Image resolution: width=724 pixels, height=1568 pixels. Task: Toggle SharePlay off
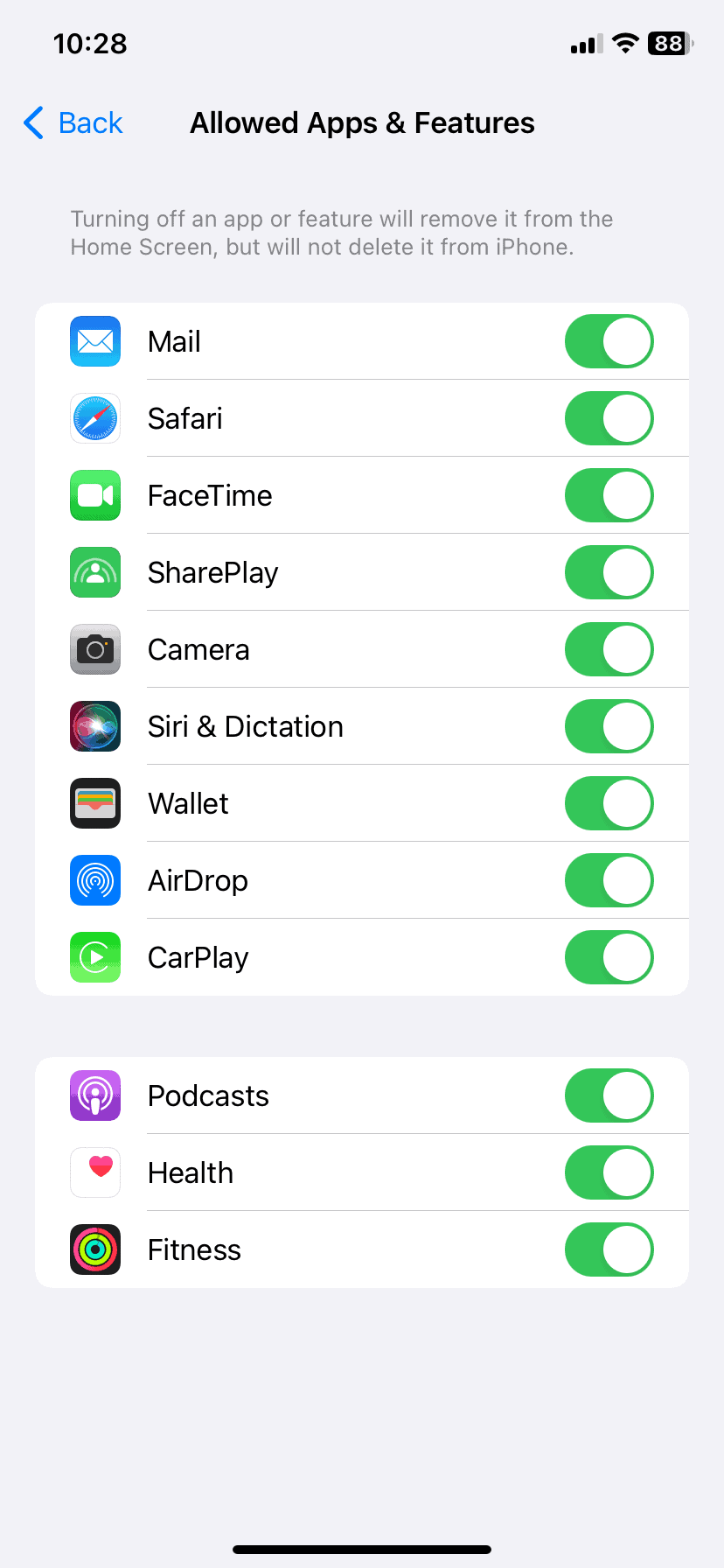tap(609, 572)
